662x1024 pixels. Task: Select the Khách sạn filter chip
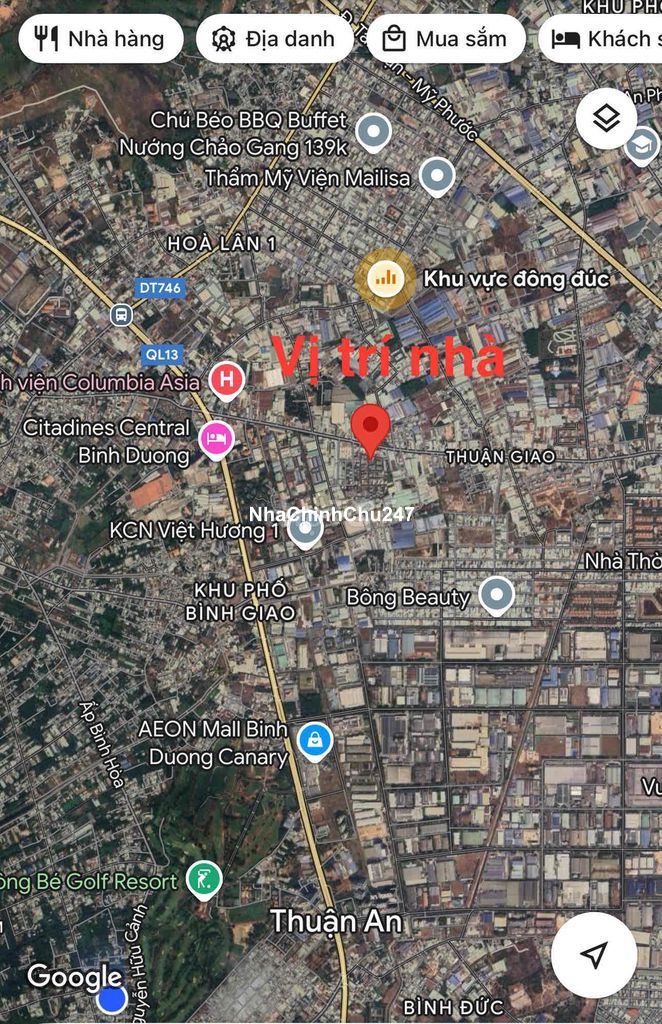point(605,39)
